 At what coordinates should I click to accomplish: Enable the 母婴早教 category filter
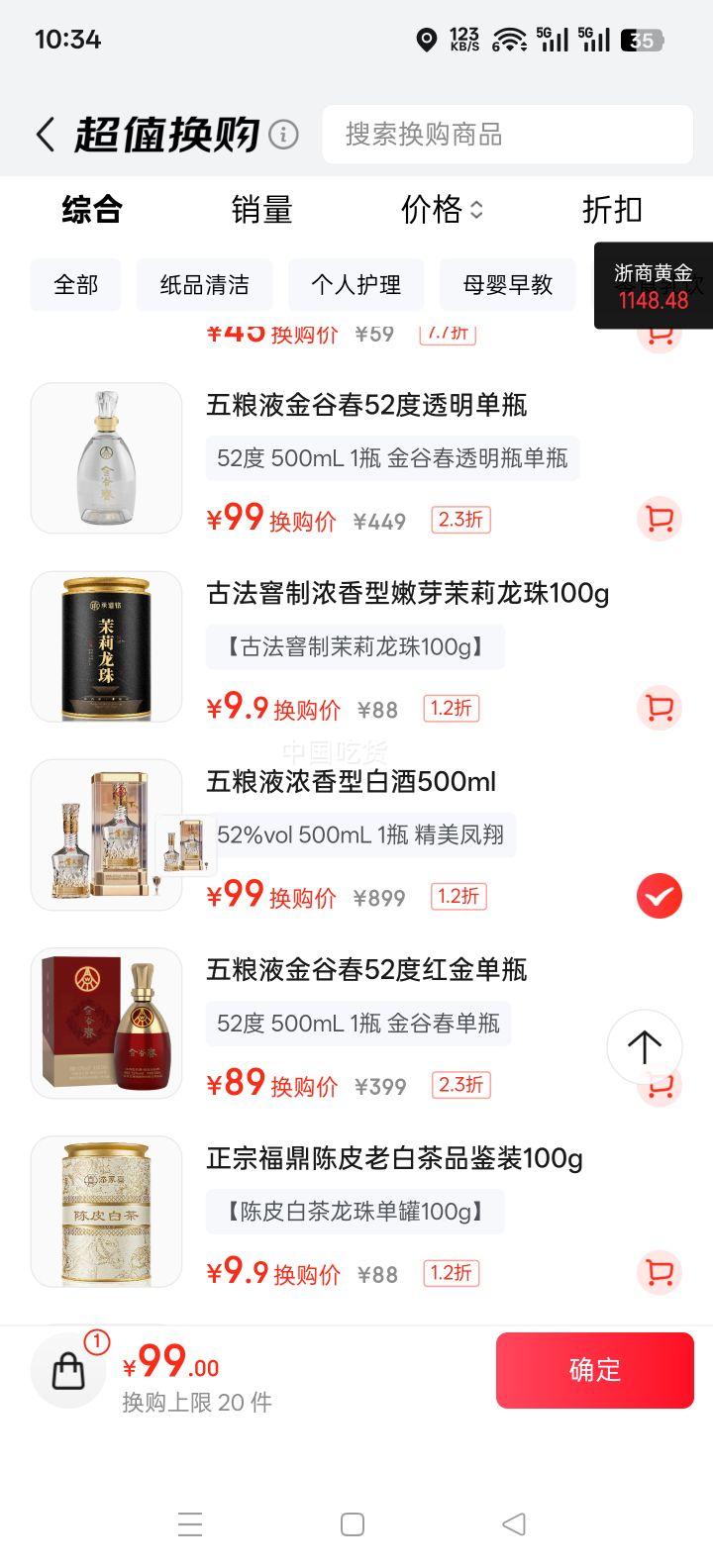point(508,284)
